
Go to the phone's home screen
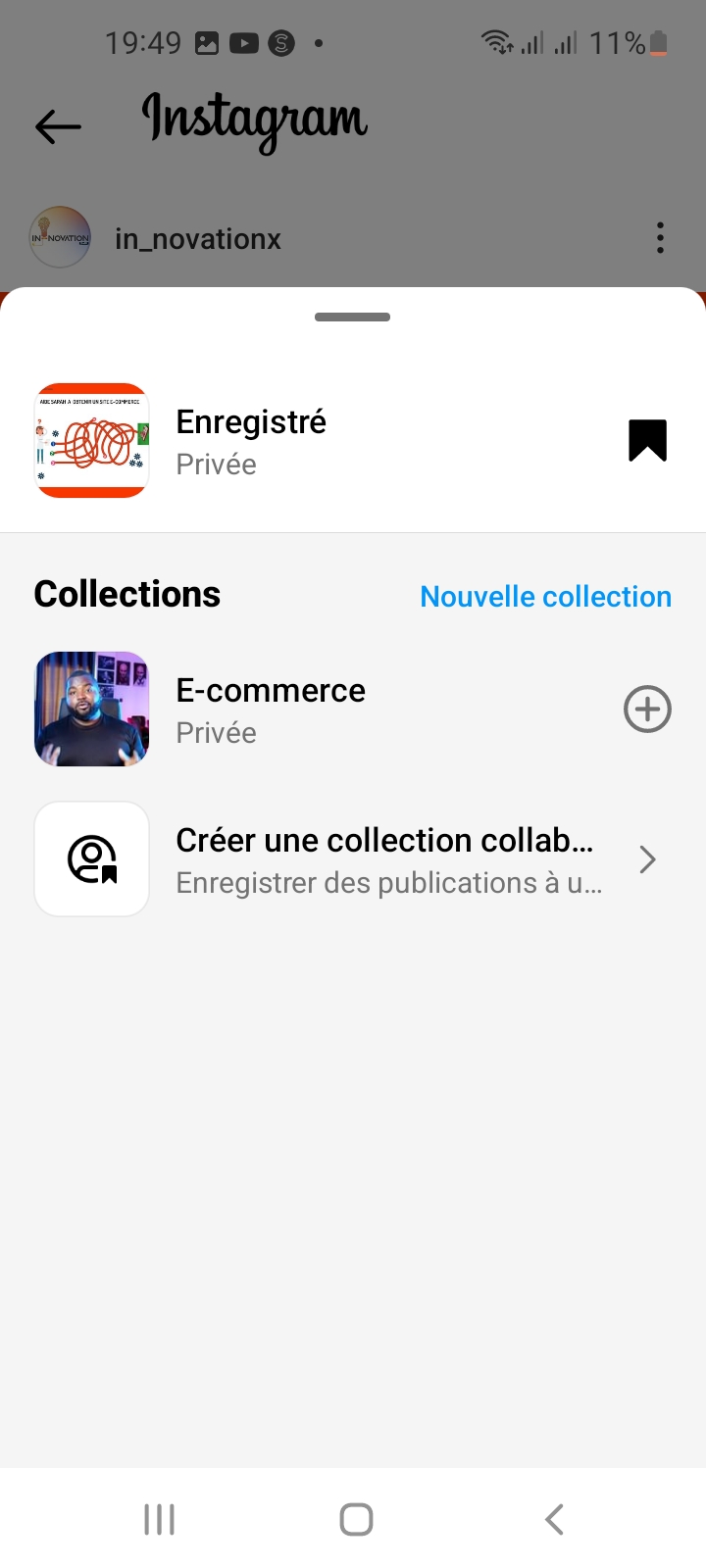356,1519
